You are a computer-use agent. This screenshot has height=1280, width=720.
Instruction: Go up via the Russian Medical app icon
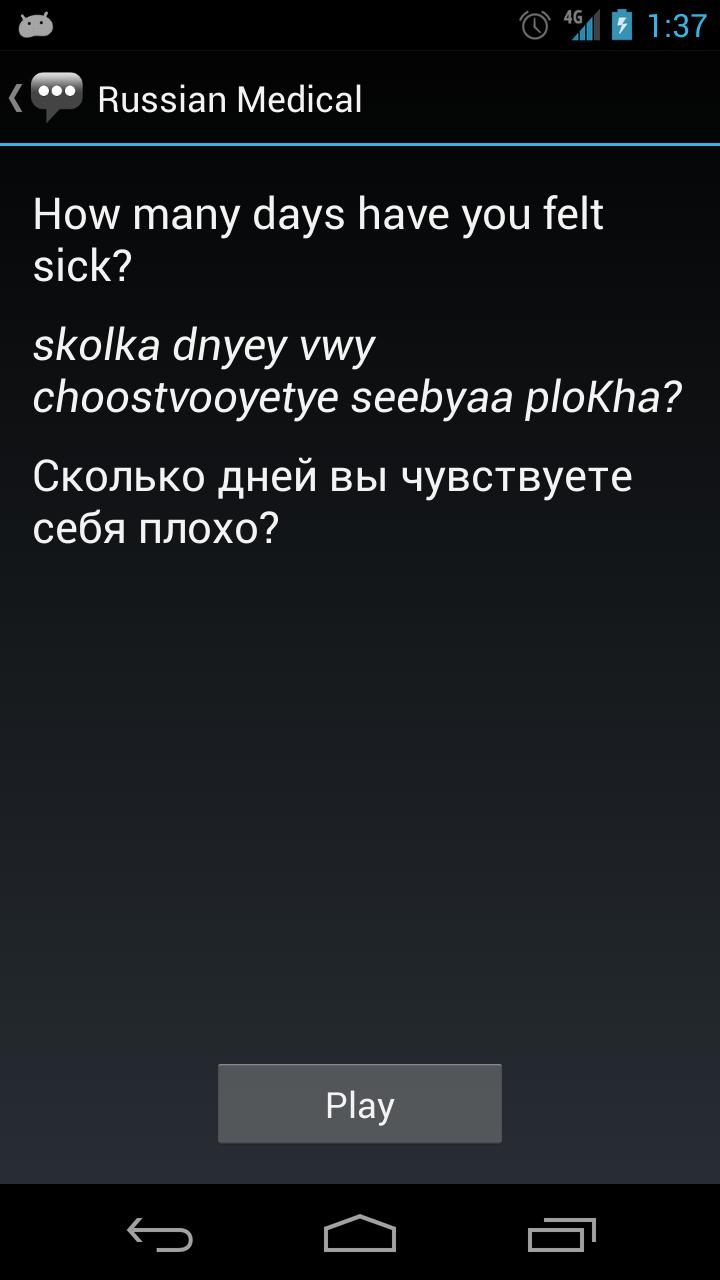(47, 98)
